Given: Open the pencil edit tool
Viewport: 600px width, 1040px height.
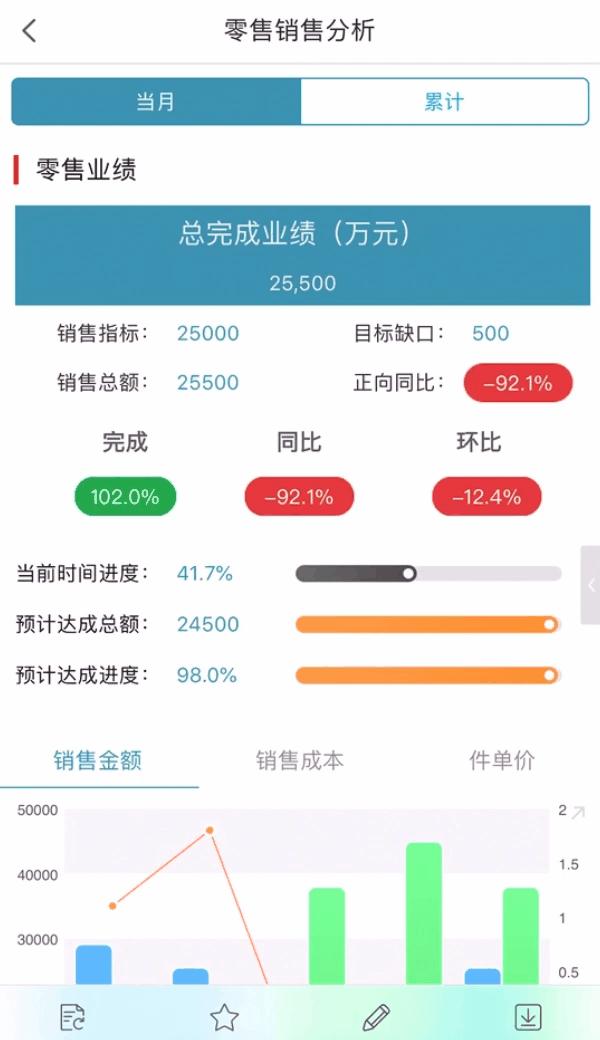Looking at the screenshot, I should point(376,1017).
